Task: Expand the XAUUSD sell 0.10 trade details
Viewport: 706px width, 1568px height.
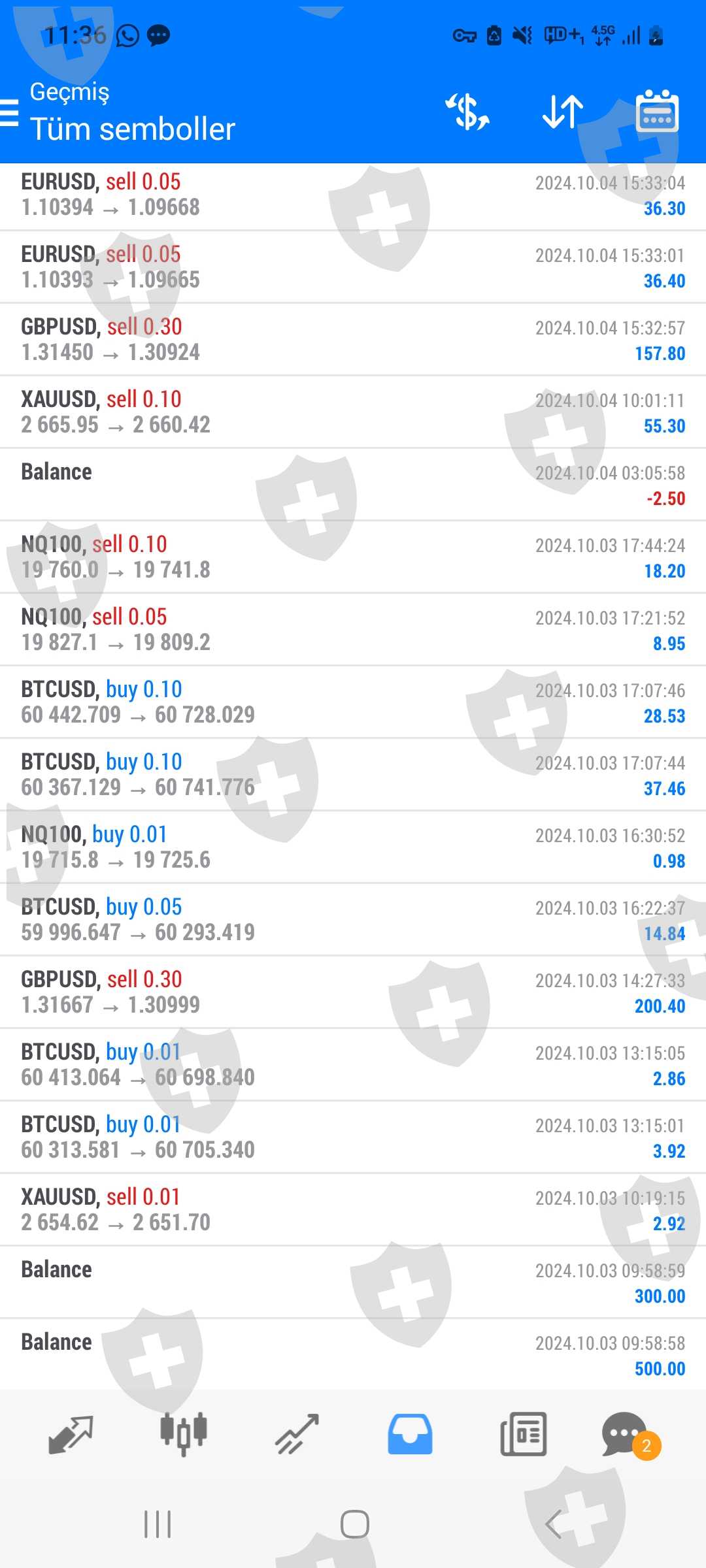Action: 353,412
